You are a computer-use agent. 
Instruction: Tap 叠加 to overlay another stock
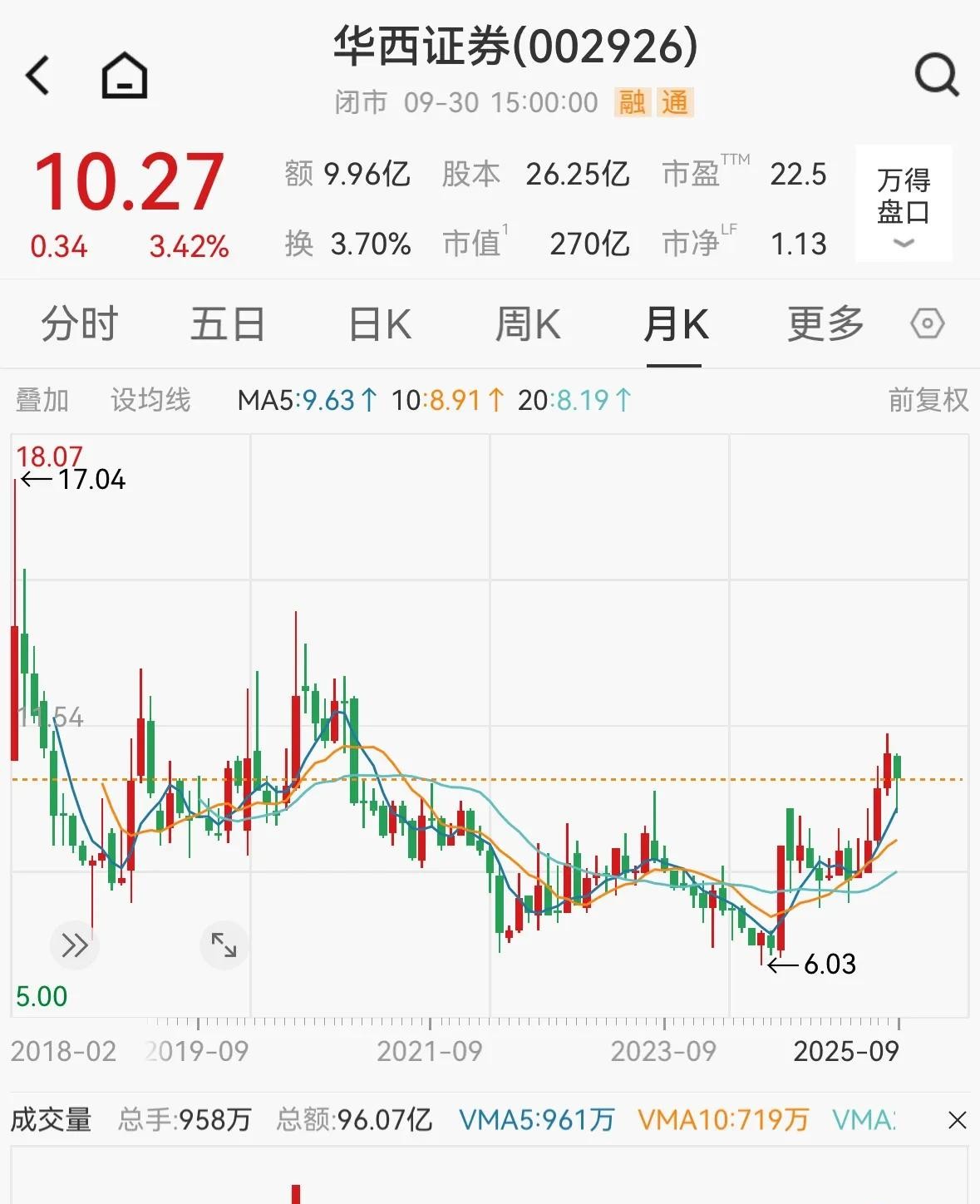(x=42, y=400)
